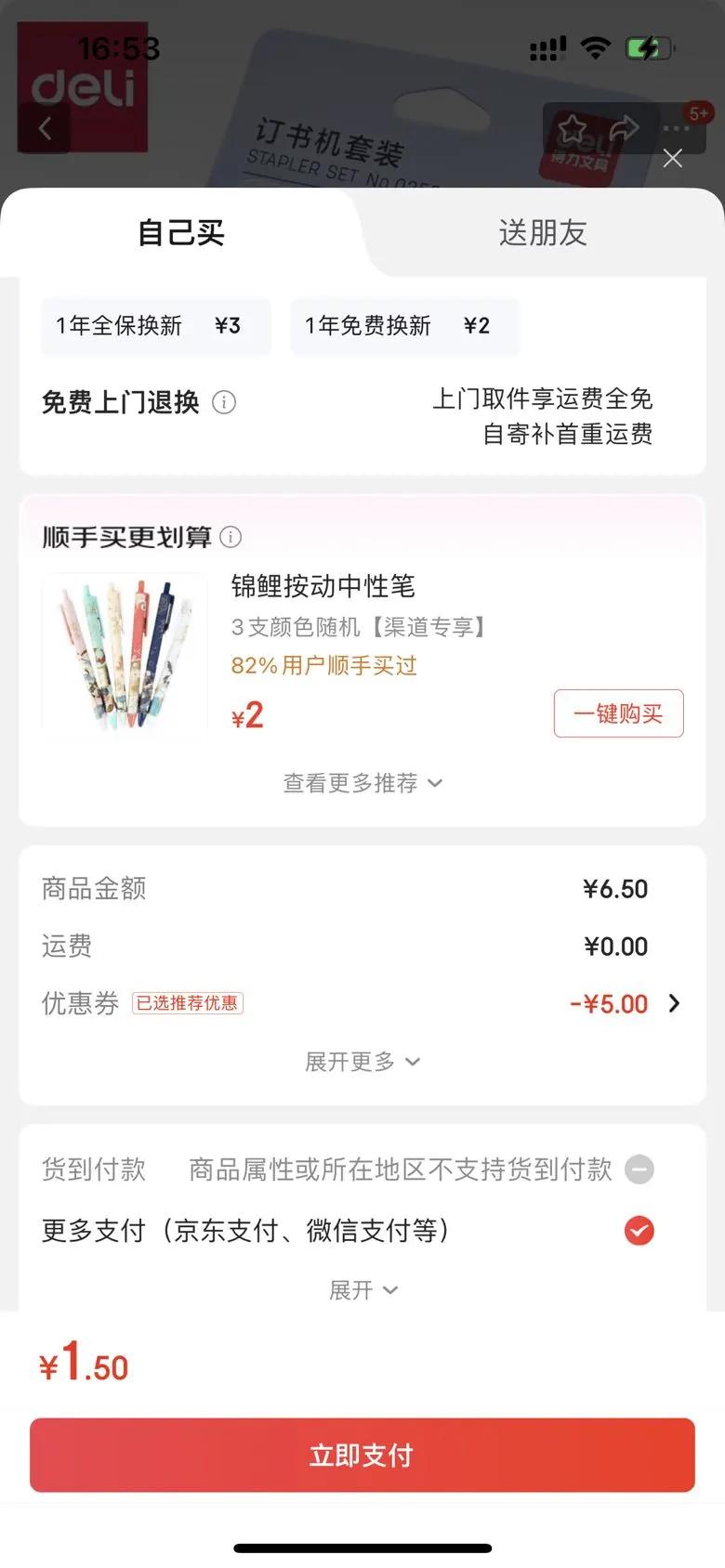Image resolution: width=725 pixels, height=1568 pixels.
Task: Select the 自己买 tab
Action: pyautogui.click(x=181, y=232)
